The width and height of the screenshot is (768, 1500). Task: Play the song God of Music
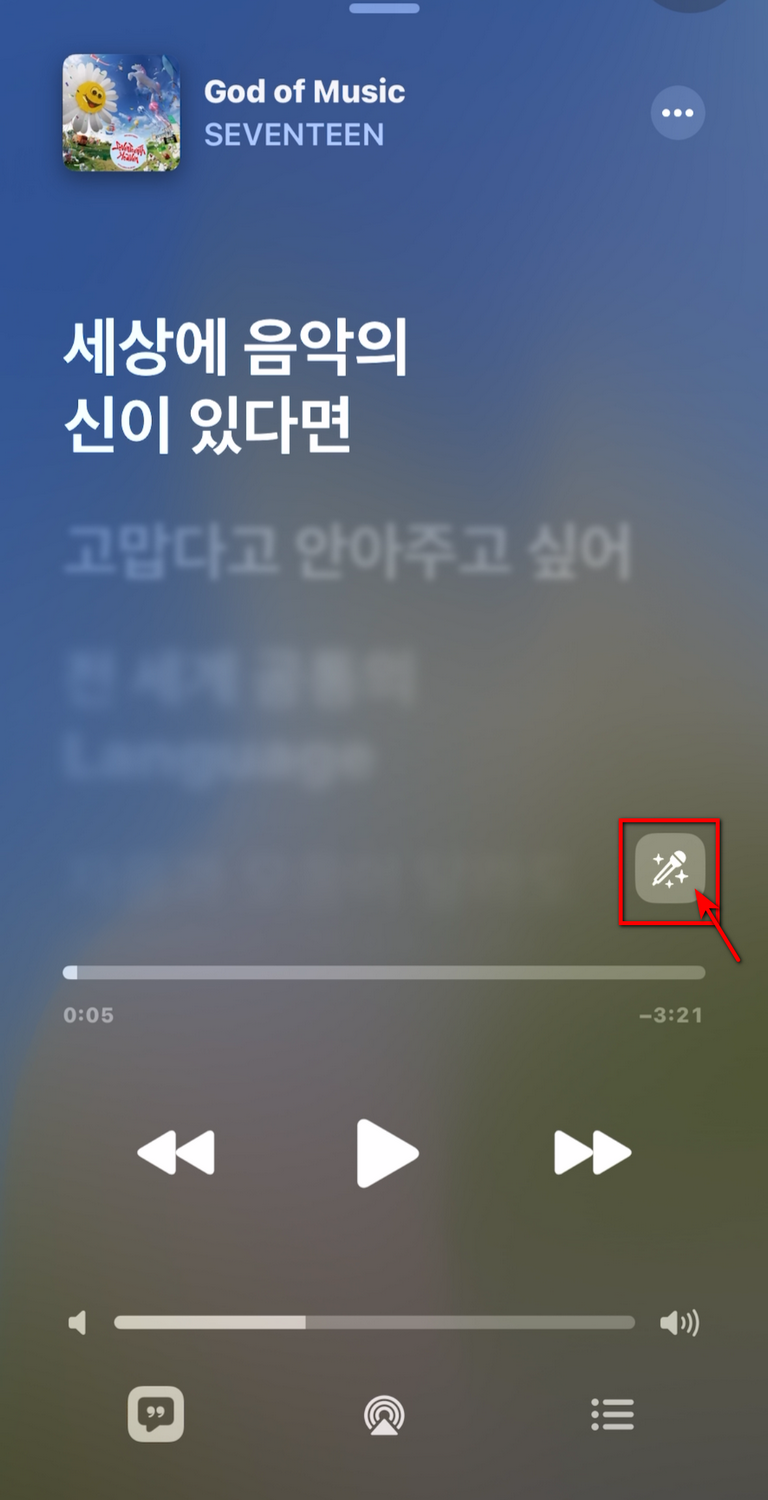[387, 1153]
